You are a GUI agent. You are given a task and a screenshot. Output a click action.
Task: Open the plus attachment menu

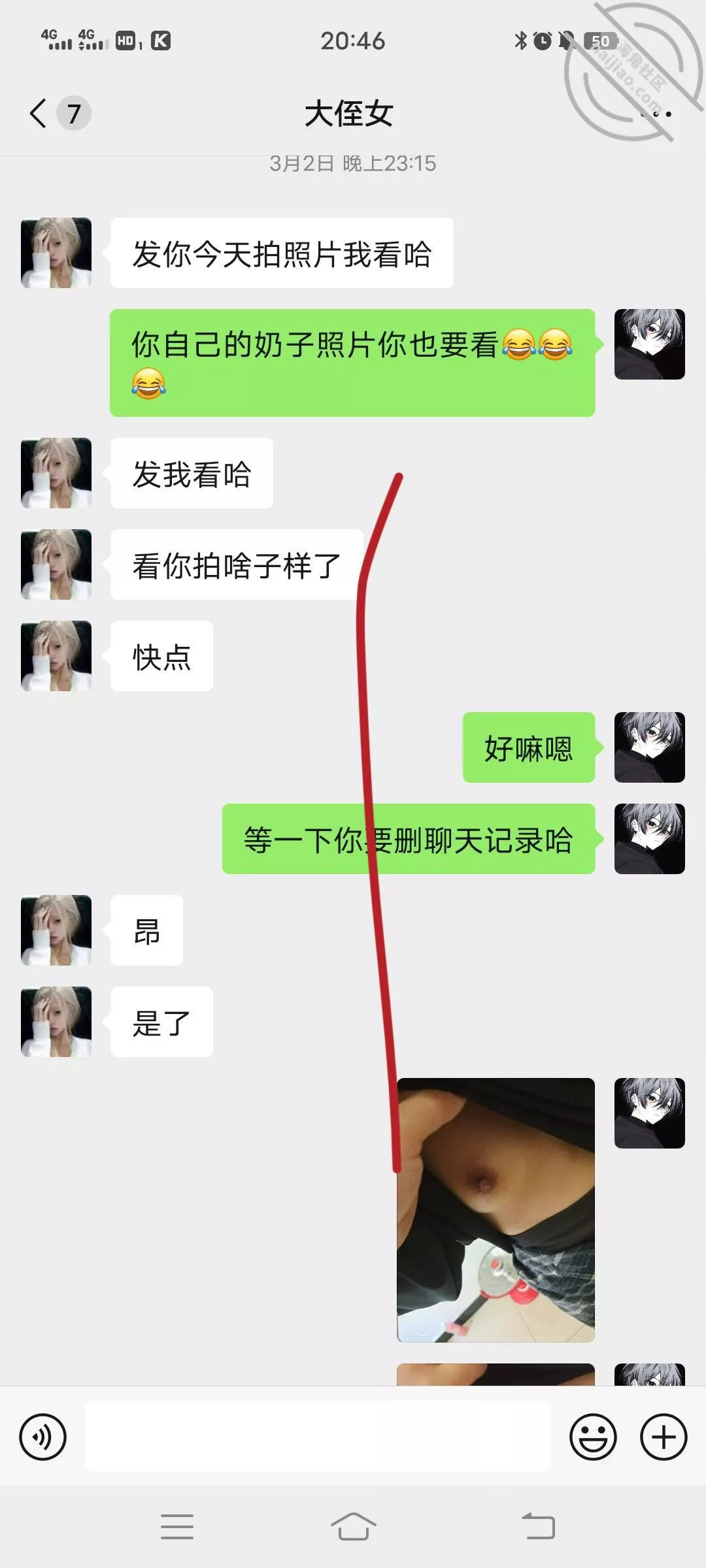tap(664, 1437)
